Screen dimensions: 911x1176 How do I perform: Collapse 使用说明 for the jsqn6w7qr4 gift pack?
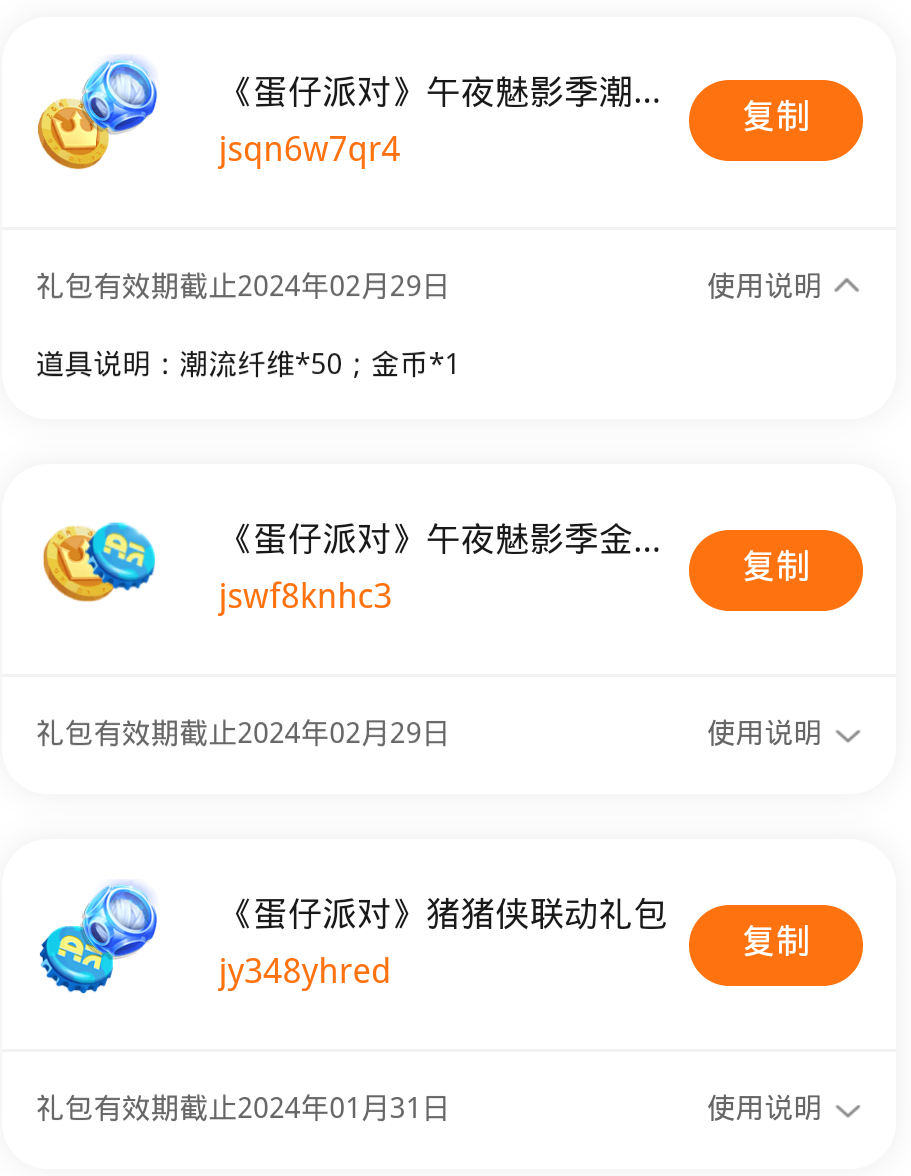(x=783, y=287)
